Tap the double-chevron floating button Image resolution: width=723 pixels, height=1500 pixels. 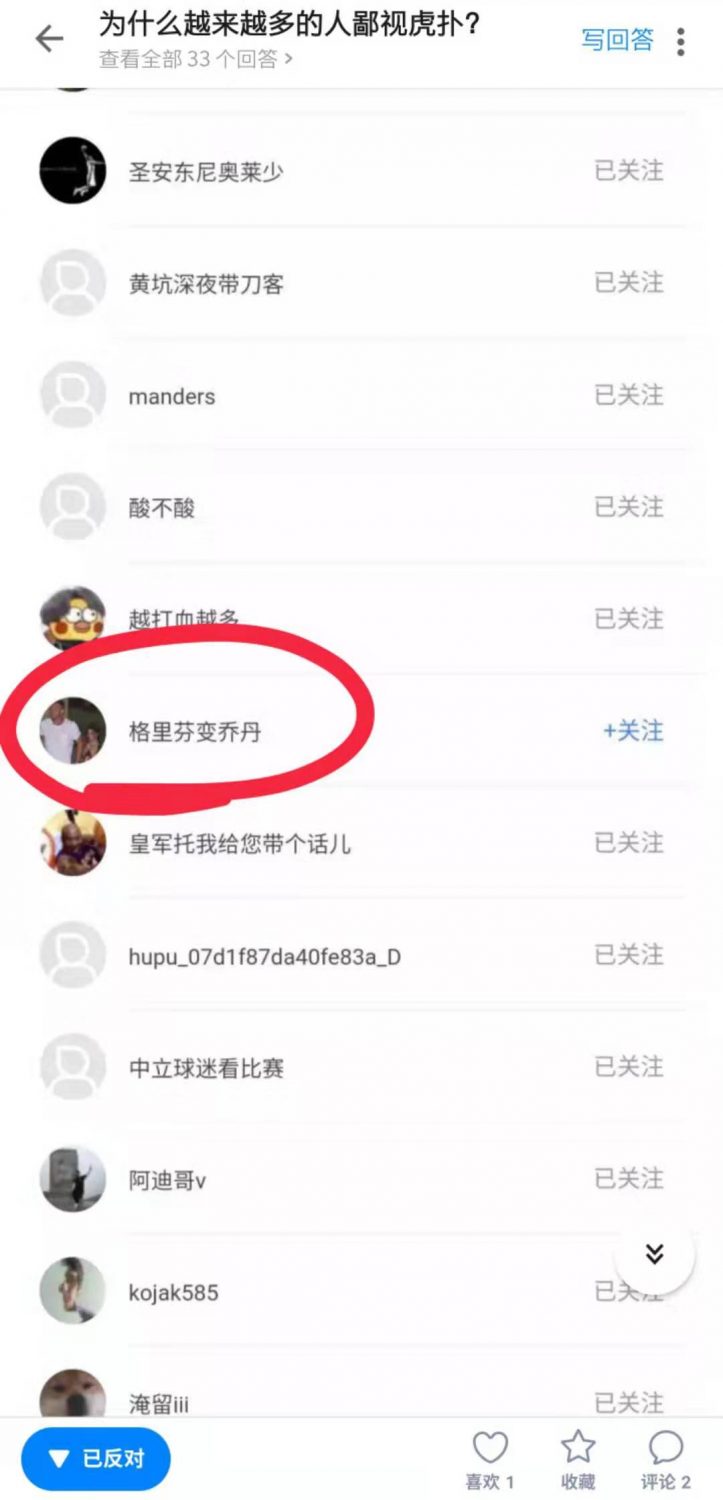coord(654,1254)
